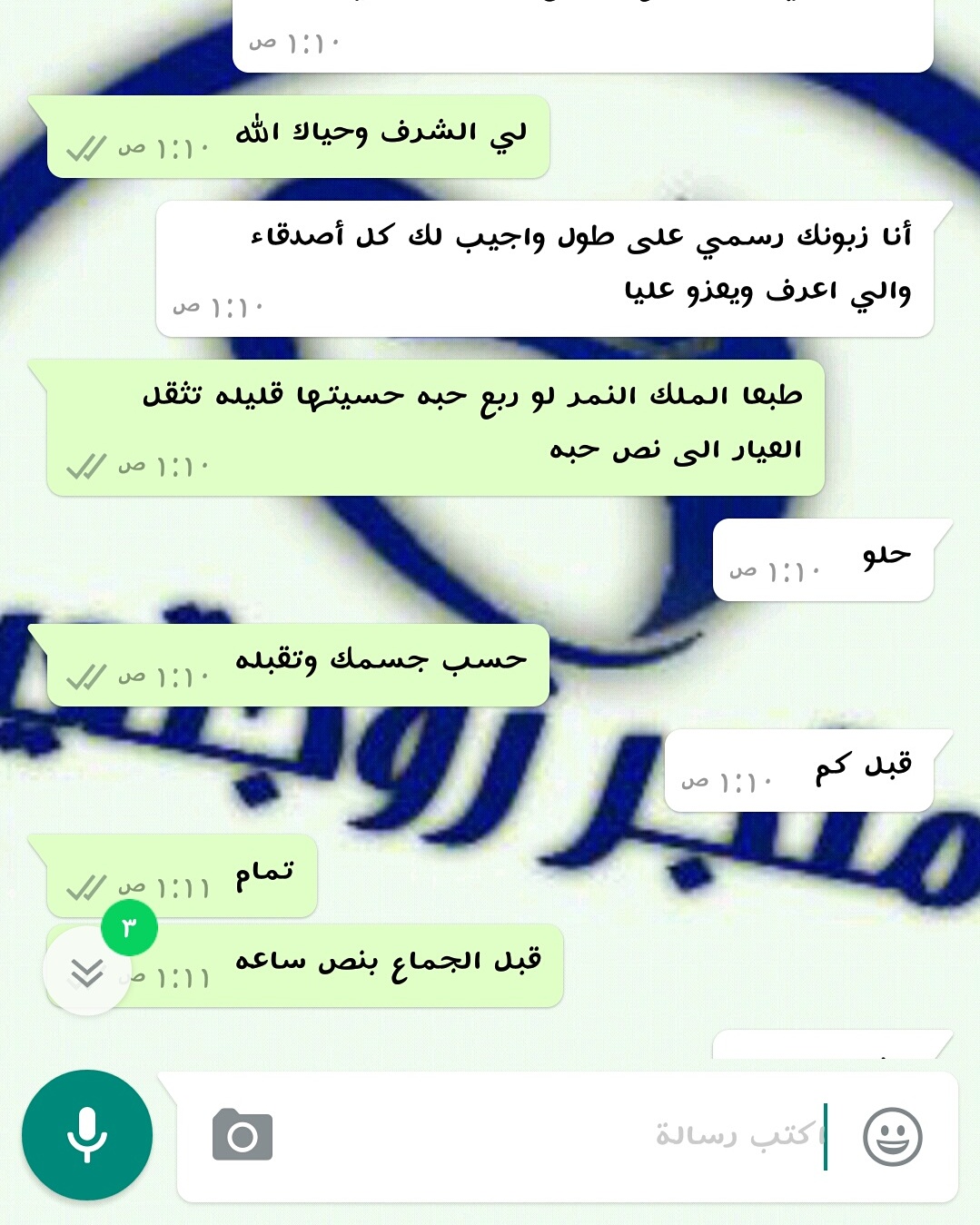Open the emoji picker
Viewport: 980px width, 1225px height.
coord(892,1136)
